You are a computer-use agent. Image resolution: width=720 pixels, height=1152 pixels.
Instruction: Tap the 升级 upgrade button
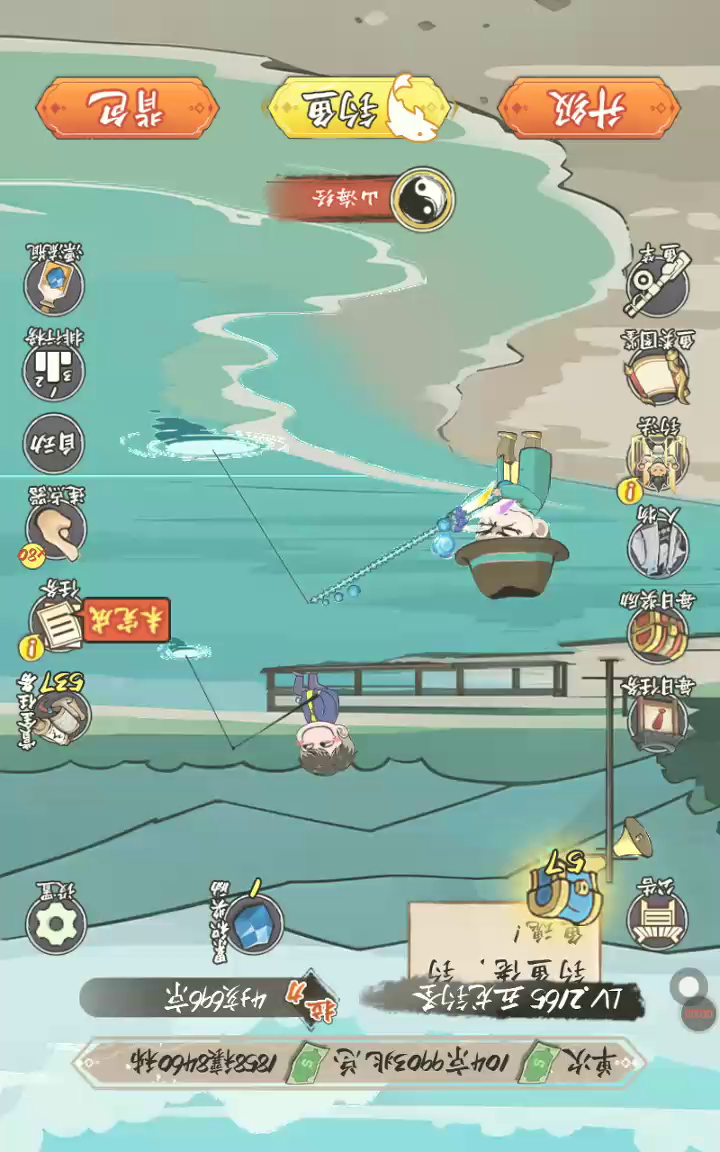click(588, 107)
